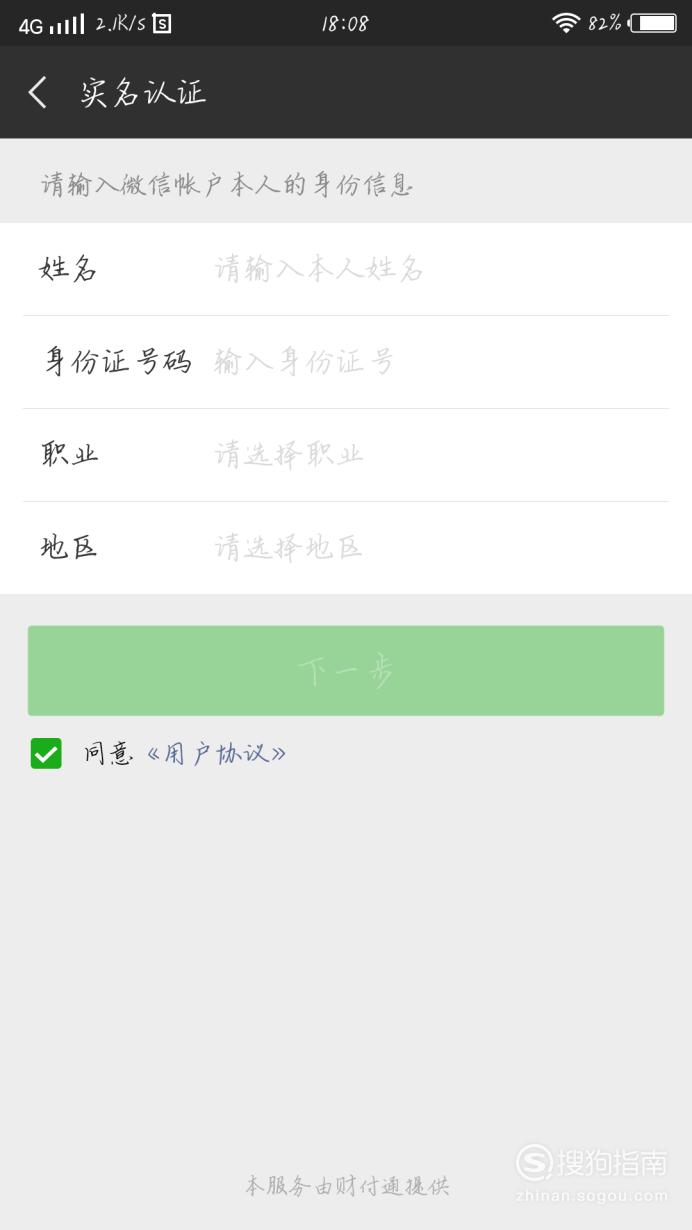Open the 职业 occupation picker
This screenshot has width=692, height=1230.
(x=346, y=455)
